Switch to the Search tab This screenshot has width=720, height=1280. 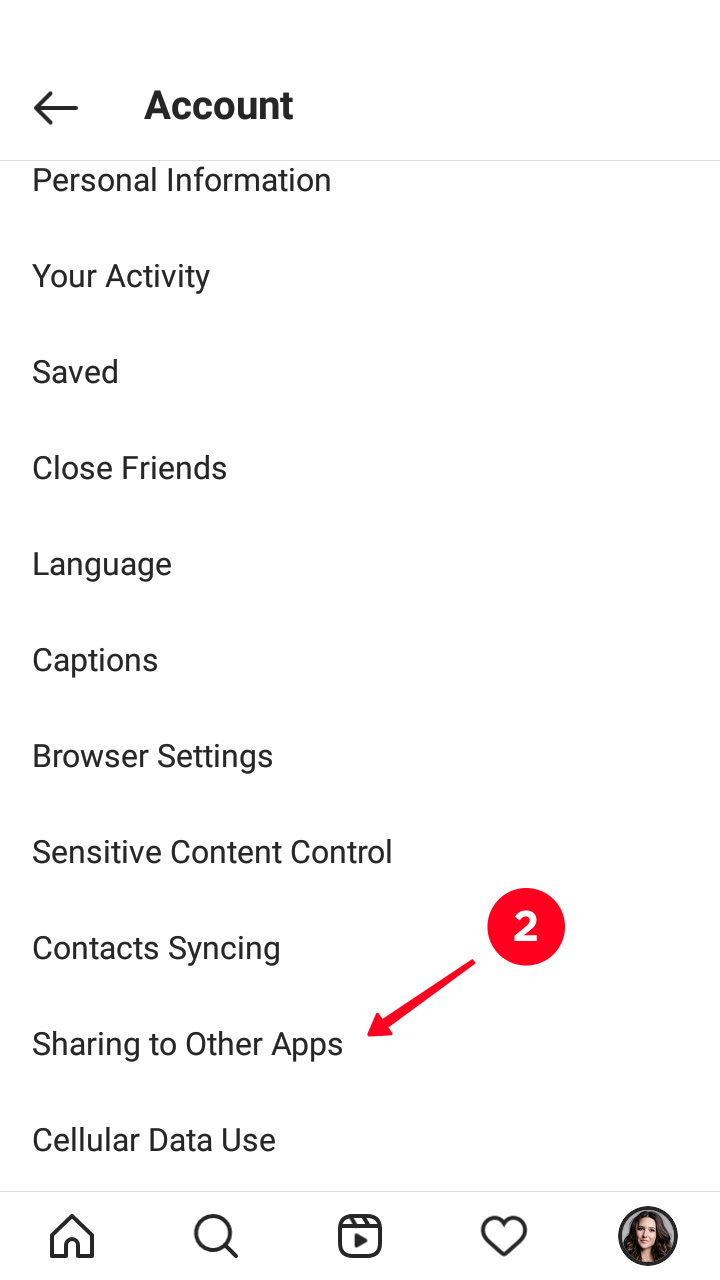point(216,1236)
